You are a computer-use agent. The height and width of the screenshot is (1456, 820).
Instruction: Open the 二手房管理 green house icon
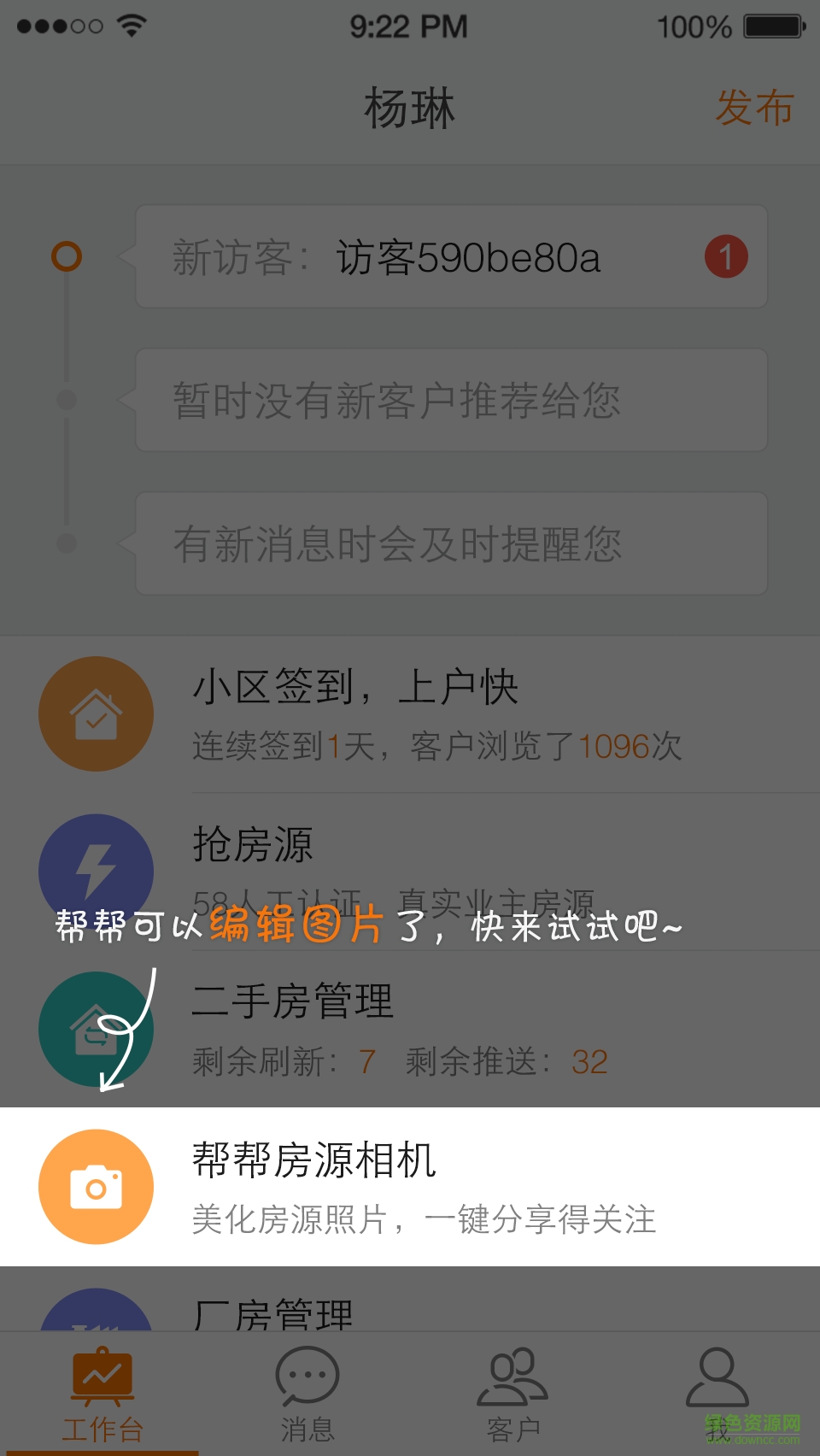[x=96, y=1030]
